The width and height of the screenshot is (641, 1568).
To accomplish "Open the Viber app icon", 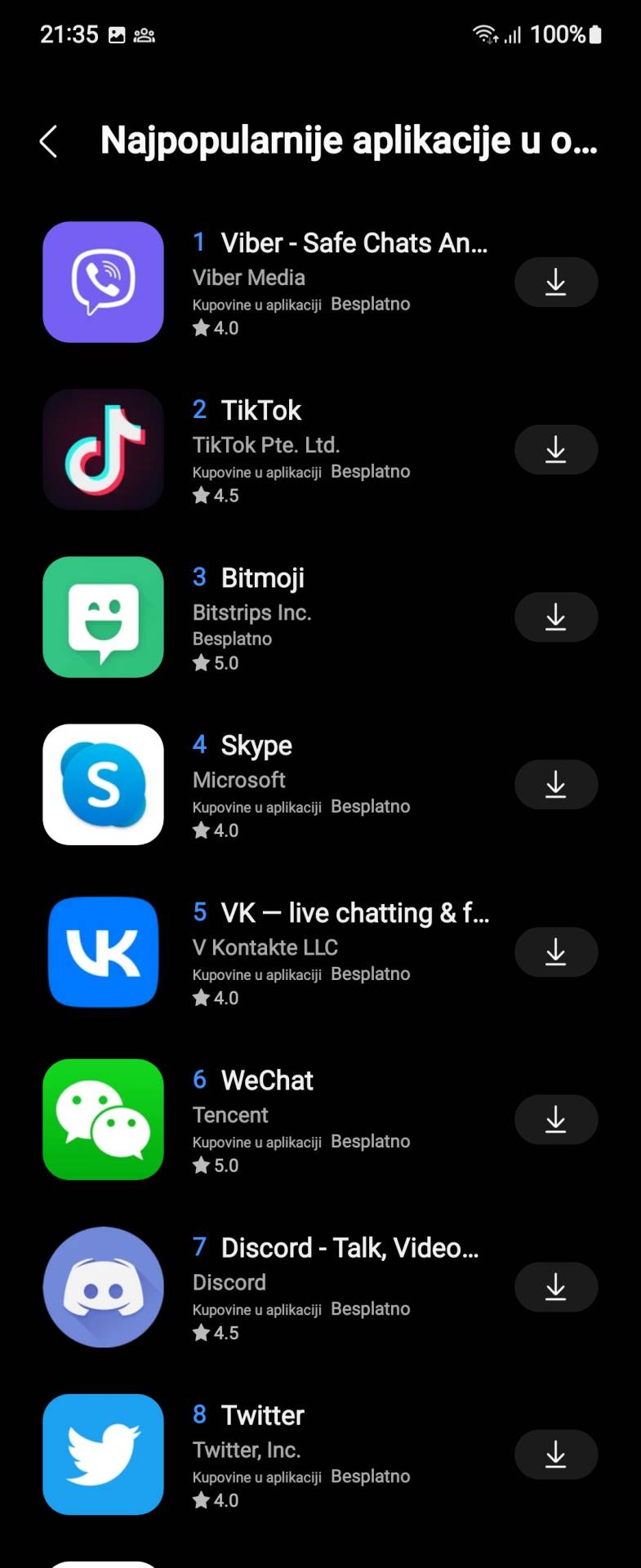I will click(103, 282).
